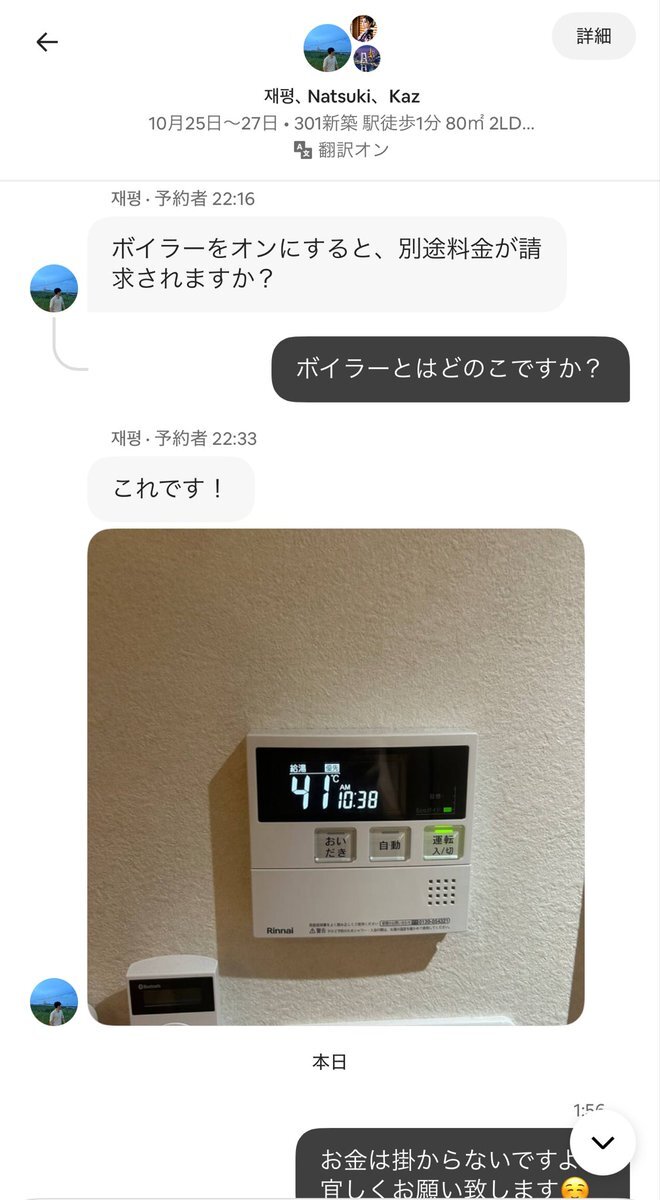
Task: Go back with the arrow icon
Action: [x=47, y=42]
